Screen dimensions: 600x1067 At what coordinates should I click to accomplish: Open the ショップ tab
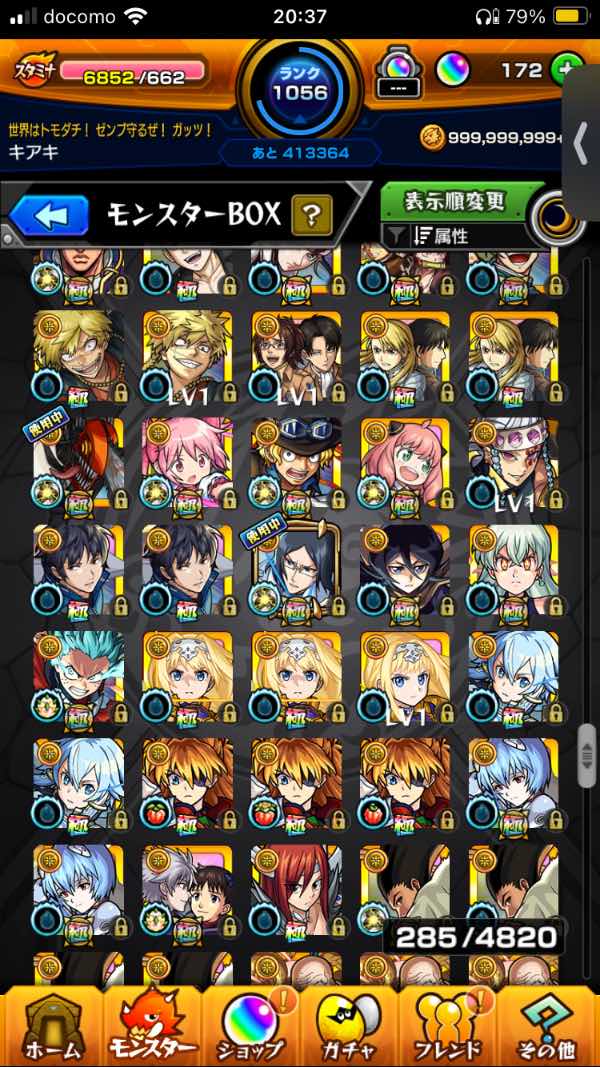(x=252, y=1025)
